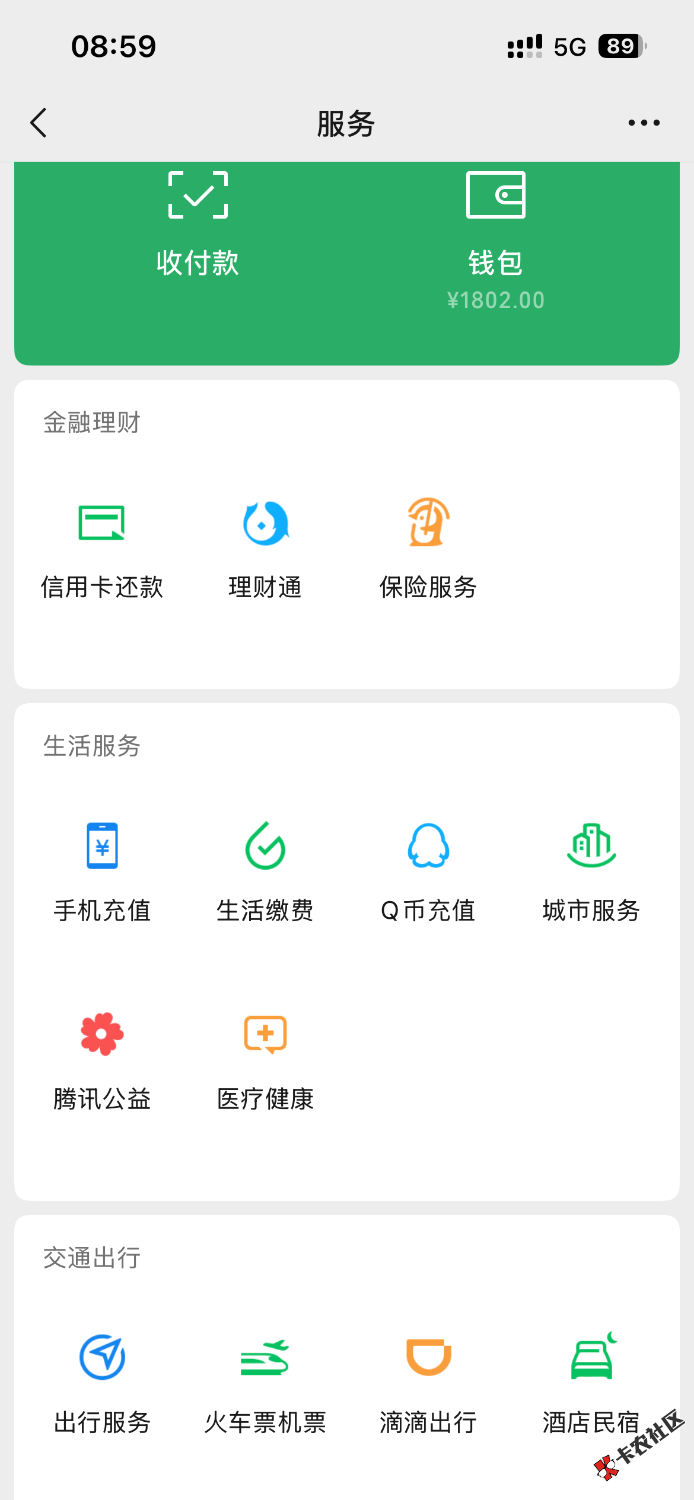The height and width of the screenshot is (1500, 694).
Task: Open 腾讯公益 charity
Action: [102, 1060]
